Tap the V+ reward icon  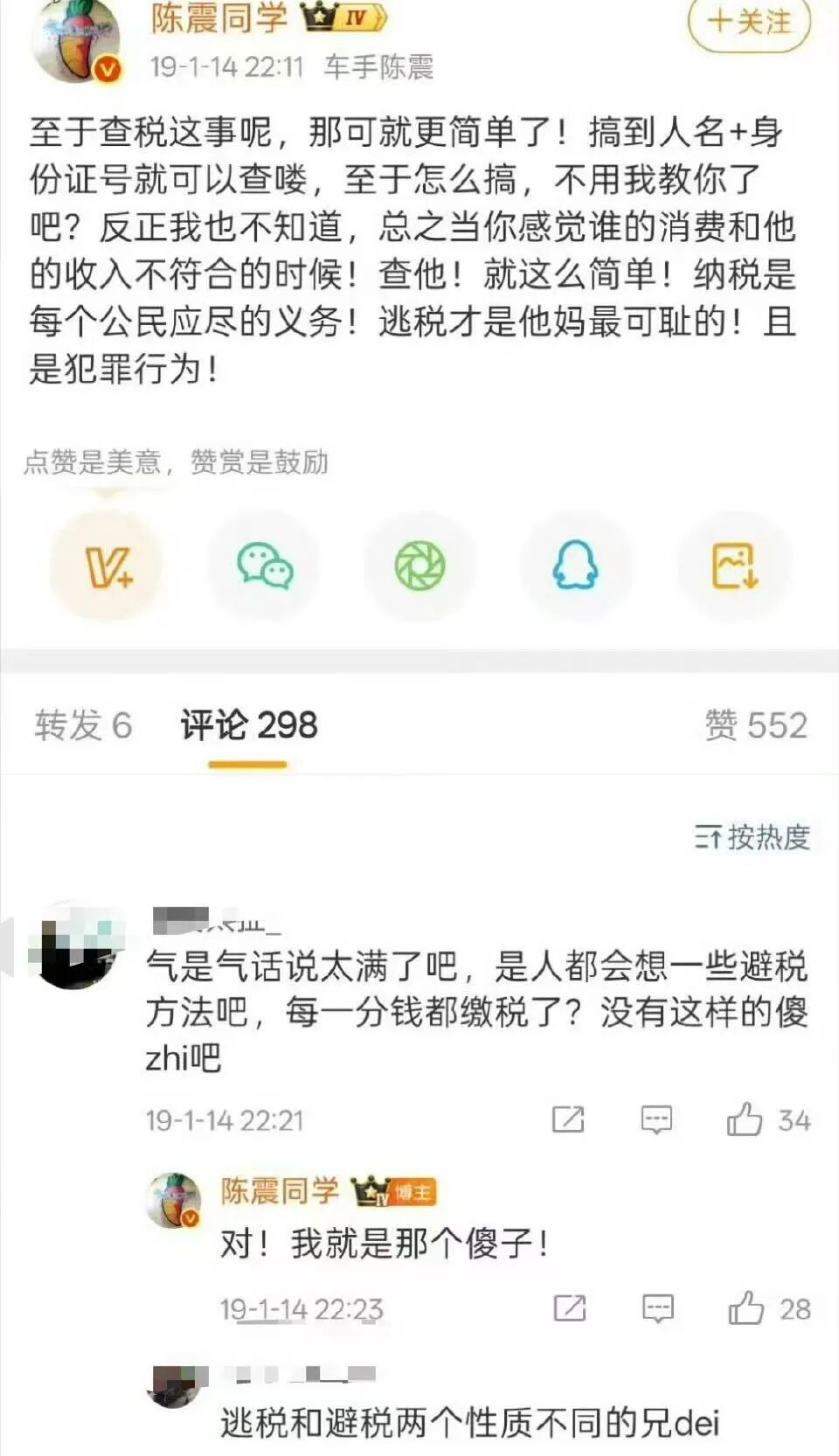107,567
